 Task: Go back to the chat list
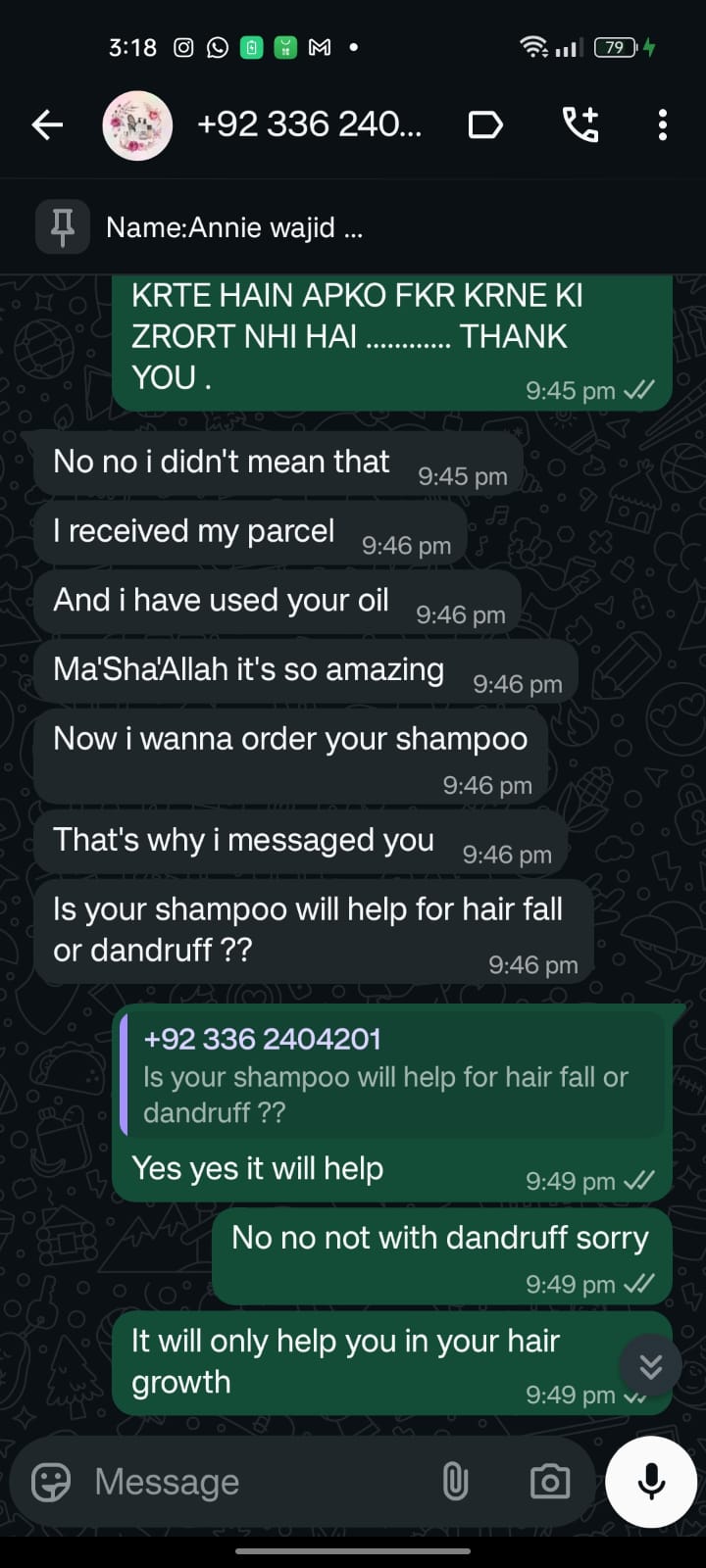(x=47, y=124)
